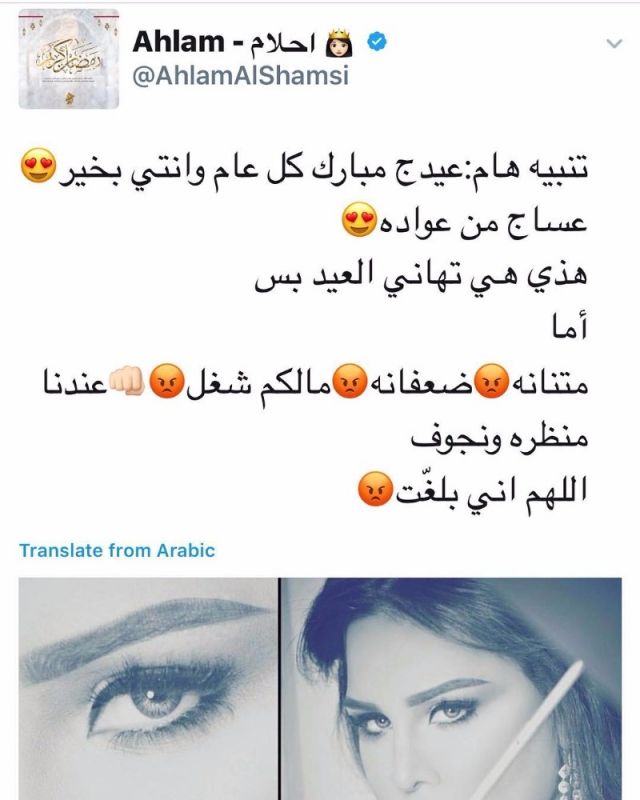Tap the @AhlamAlShamsi handle
The width and height of the screenshot is (640, 800).
(x=241, y=76)
